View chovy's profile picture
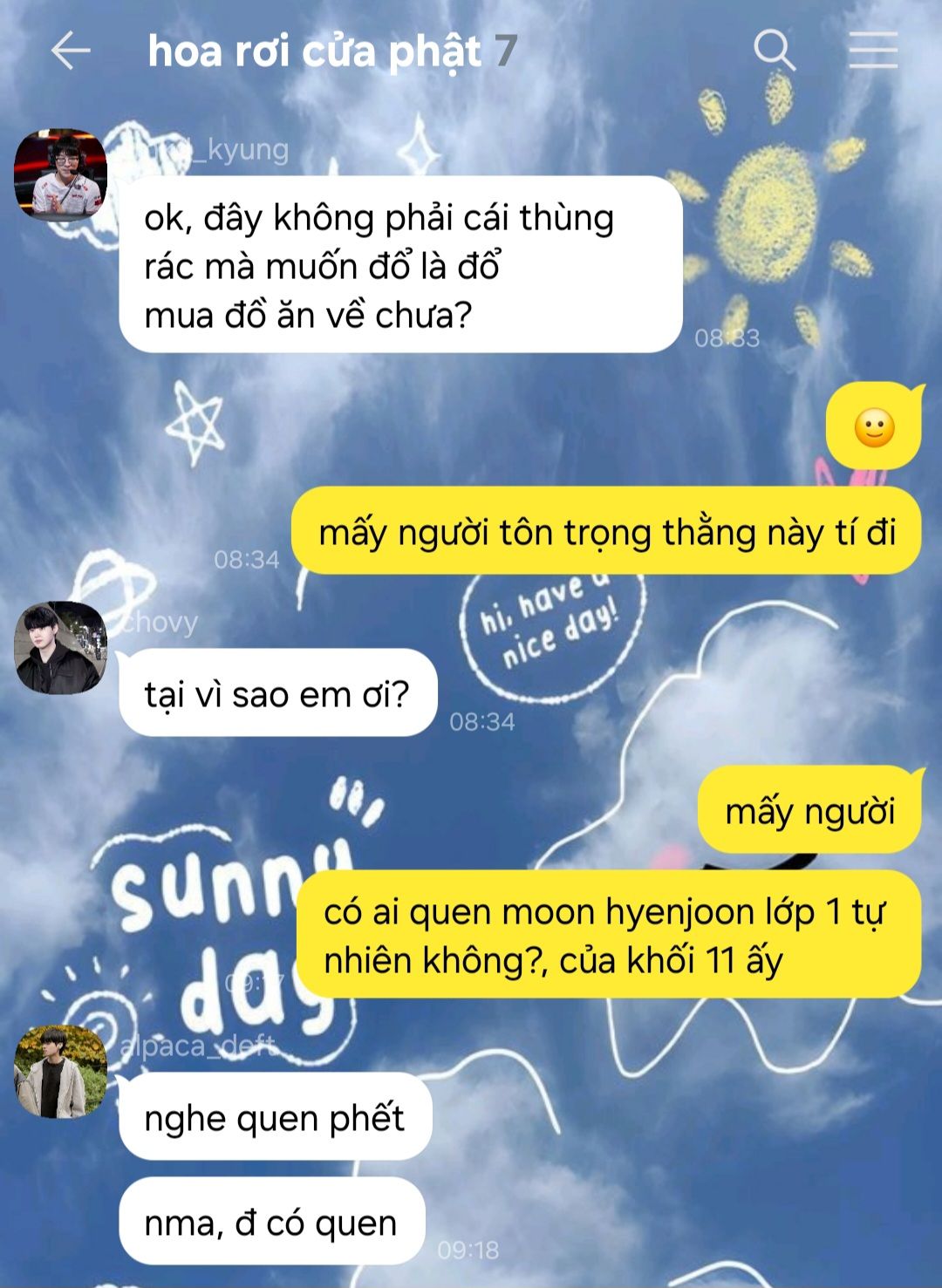942x1288 pixels. [60, 648]
